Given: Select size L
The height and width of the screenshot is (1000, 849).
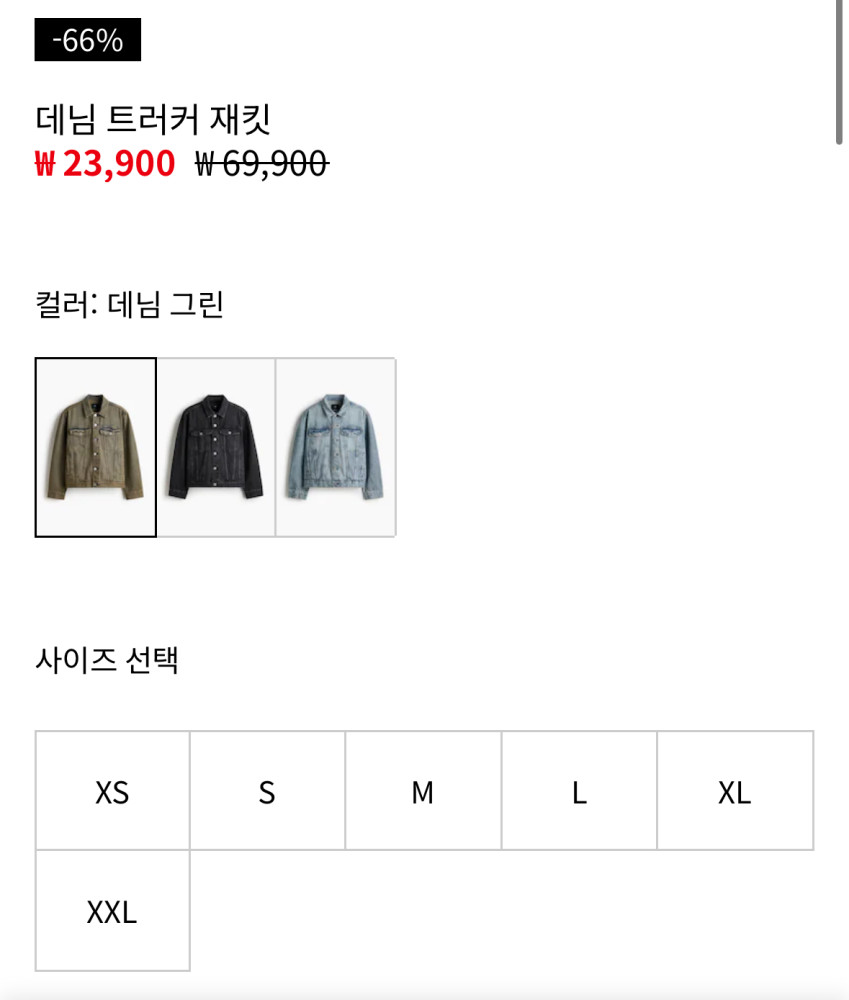Looking at the screenshot, I should (x=579, y=791).
